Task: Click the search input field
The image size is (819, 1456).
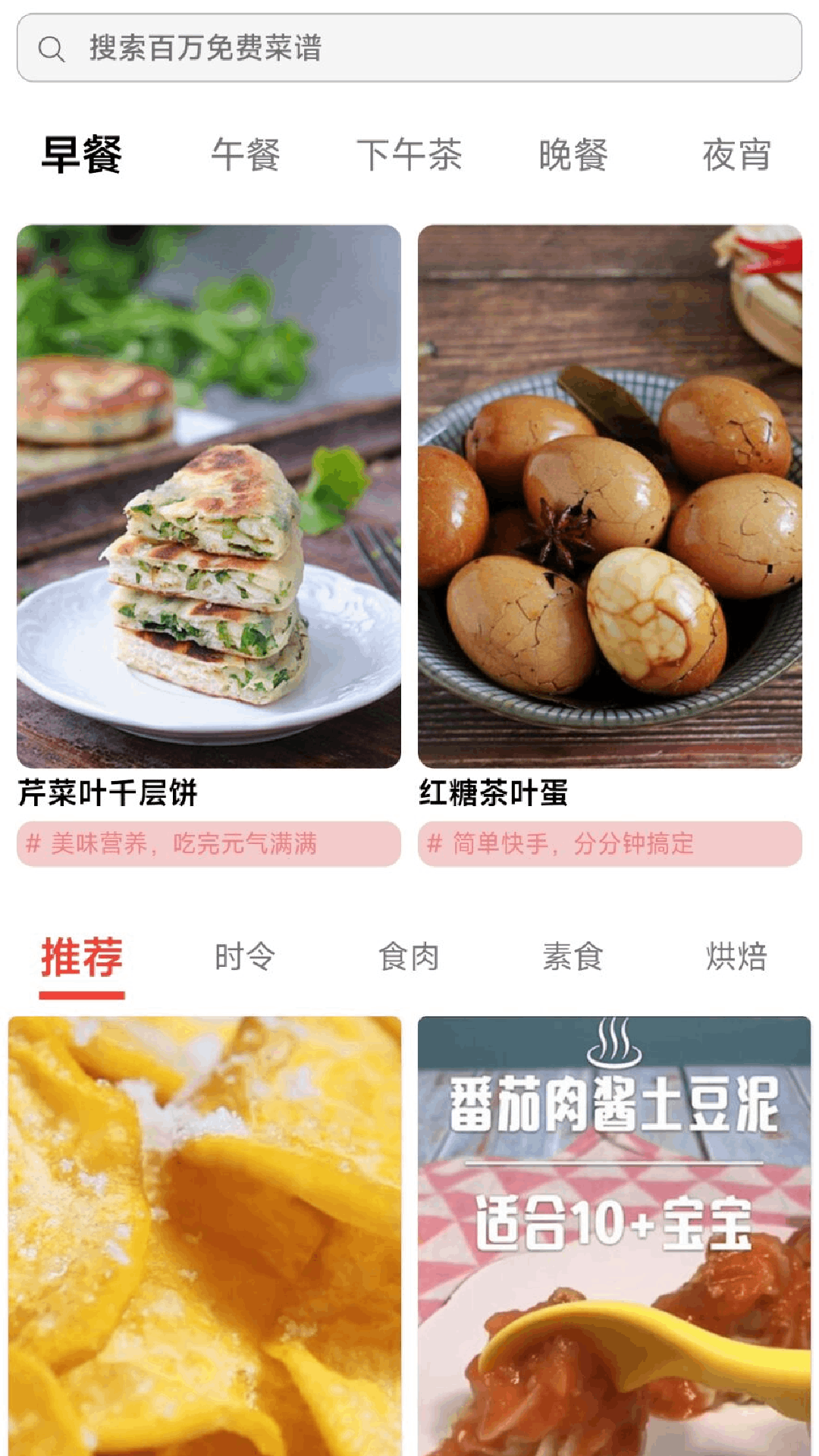Action: tap(409, 51)
